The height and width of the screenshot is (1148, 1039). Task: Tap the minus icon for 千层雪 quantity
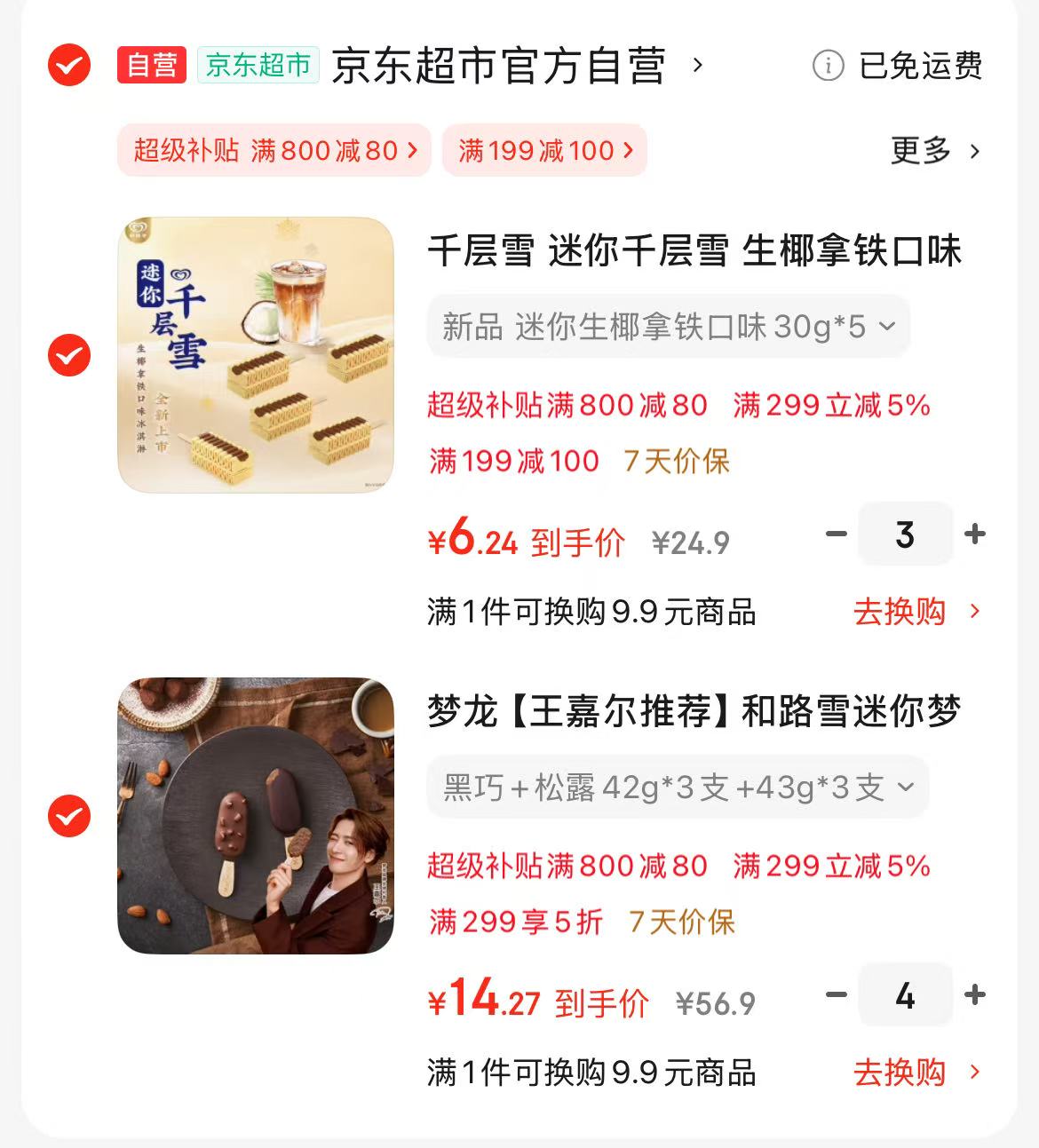[x=835, y=534]
